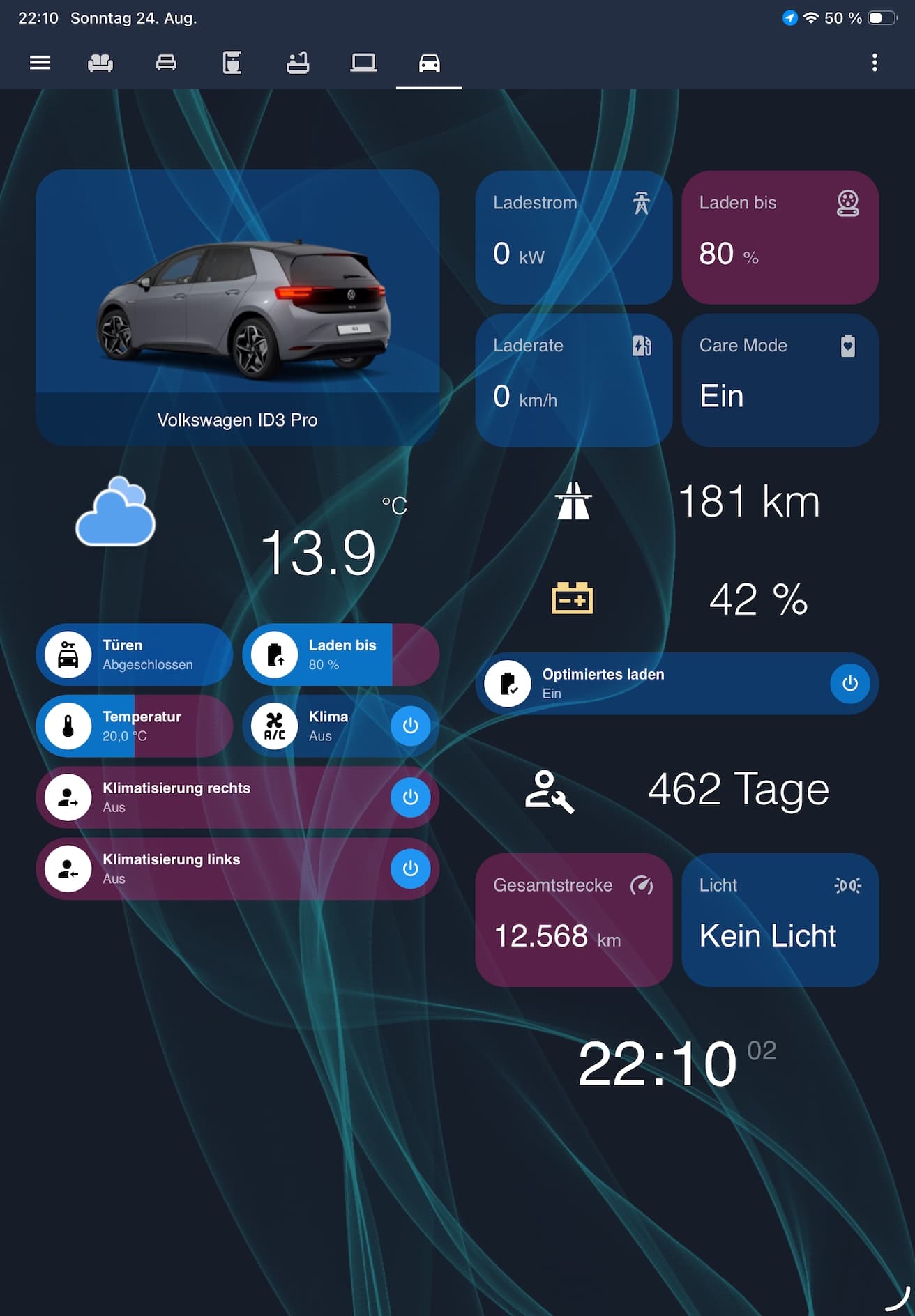Switch to the sofa living room tab
This screenshot has width=915, height=1316.
(100, 63)
